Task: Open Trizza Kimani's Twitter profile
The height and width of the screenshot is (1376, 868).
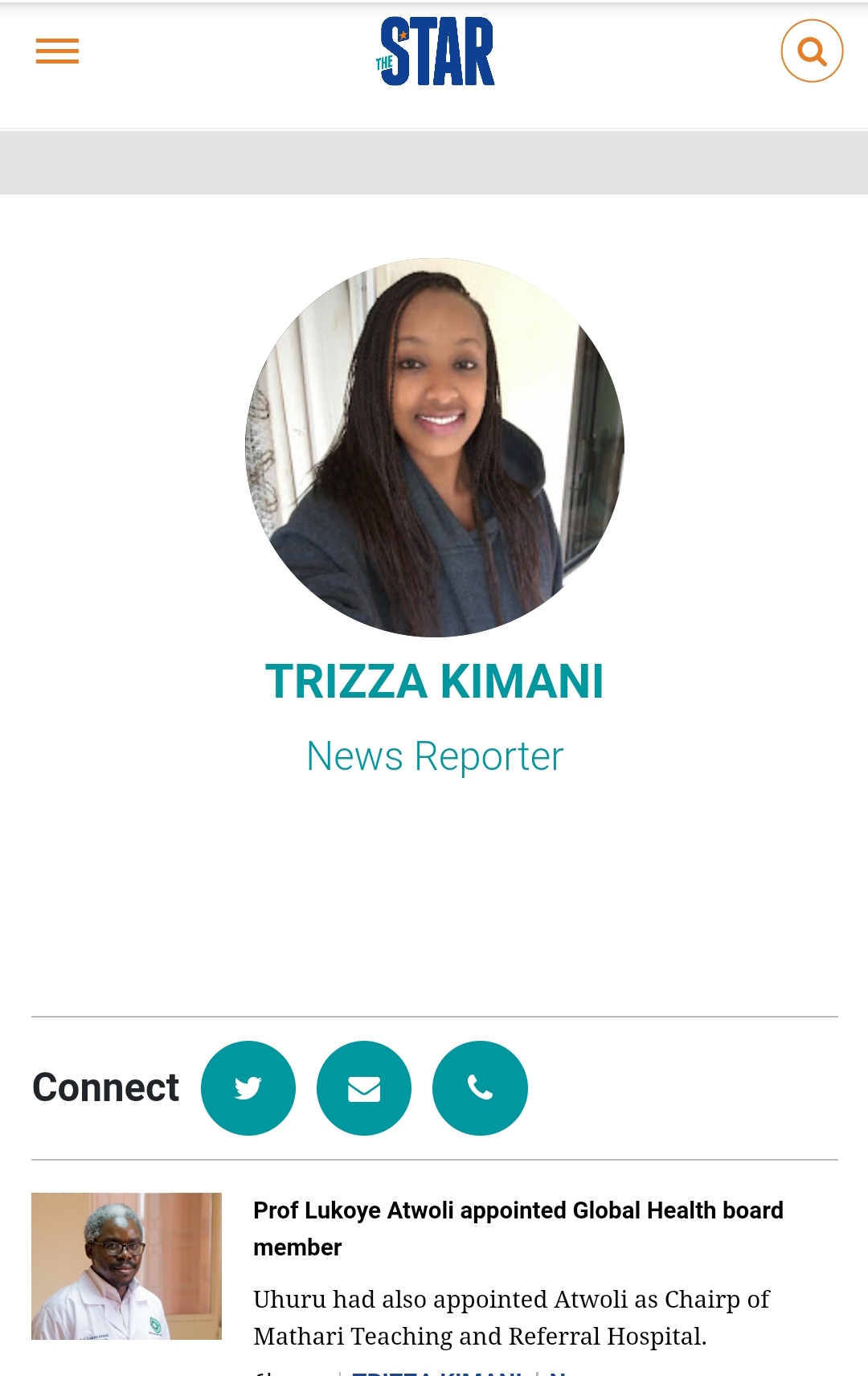Action: coord(248,1087)
